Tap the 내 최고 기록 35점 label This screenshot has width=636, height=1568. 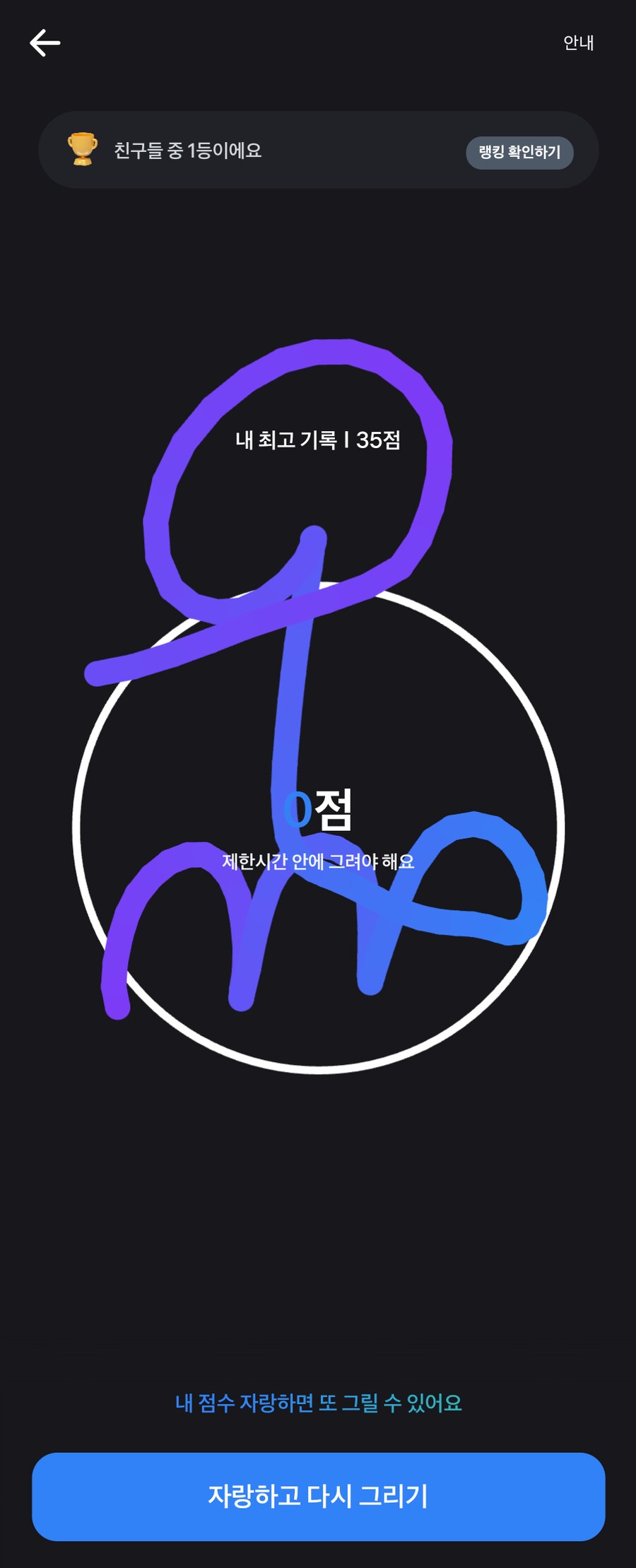(x=318, y=438)
